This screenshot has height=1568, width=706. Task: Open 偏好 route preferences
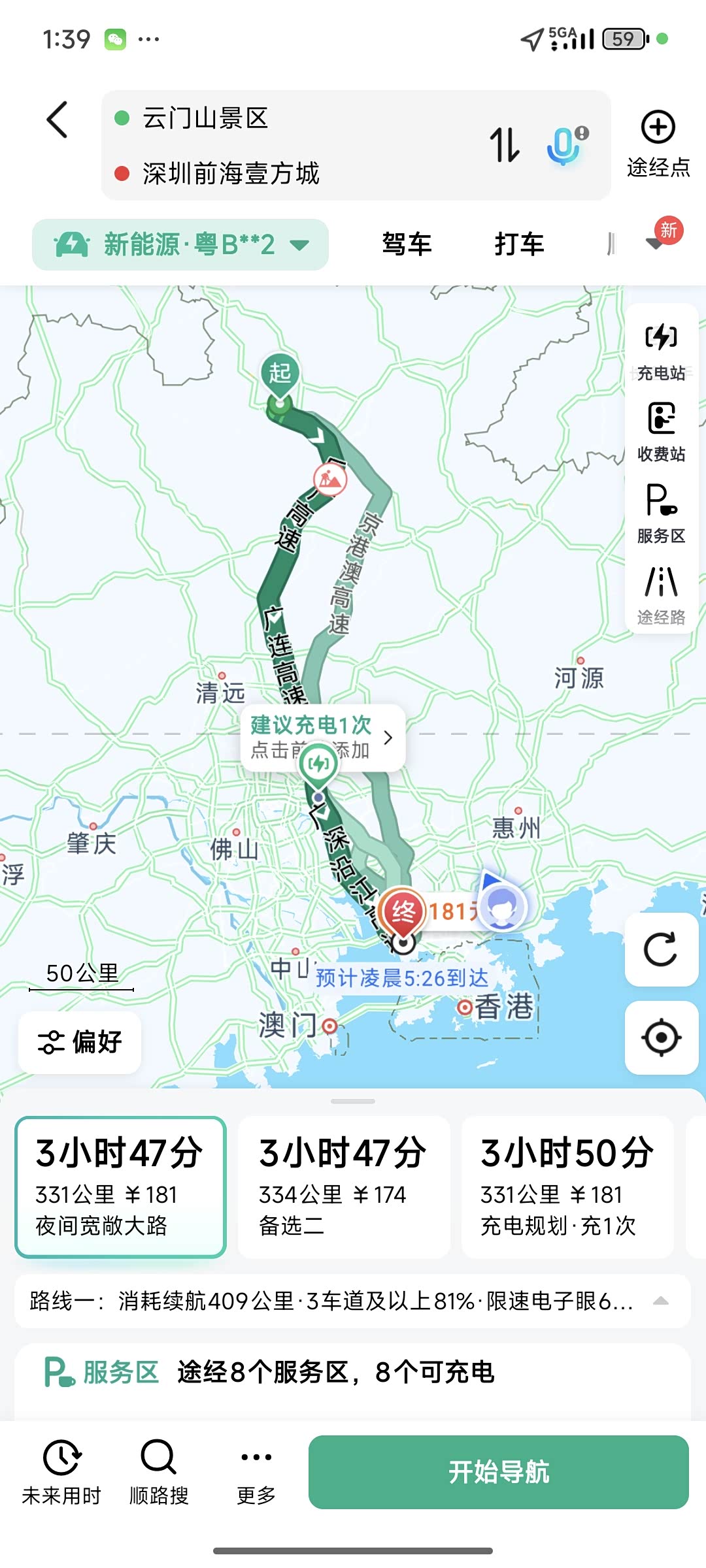click(x=80, y=1042)
